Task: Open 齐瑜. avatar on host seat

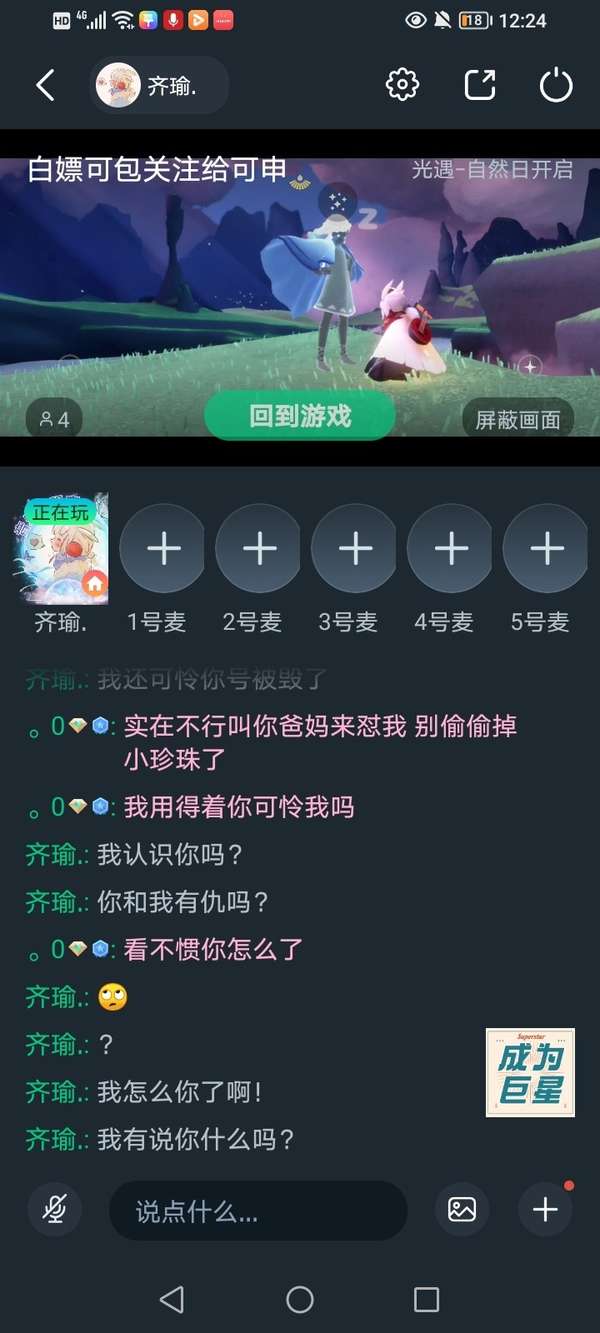Action: pyautogui.click(x=61, y=549)
